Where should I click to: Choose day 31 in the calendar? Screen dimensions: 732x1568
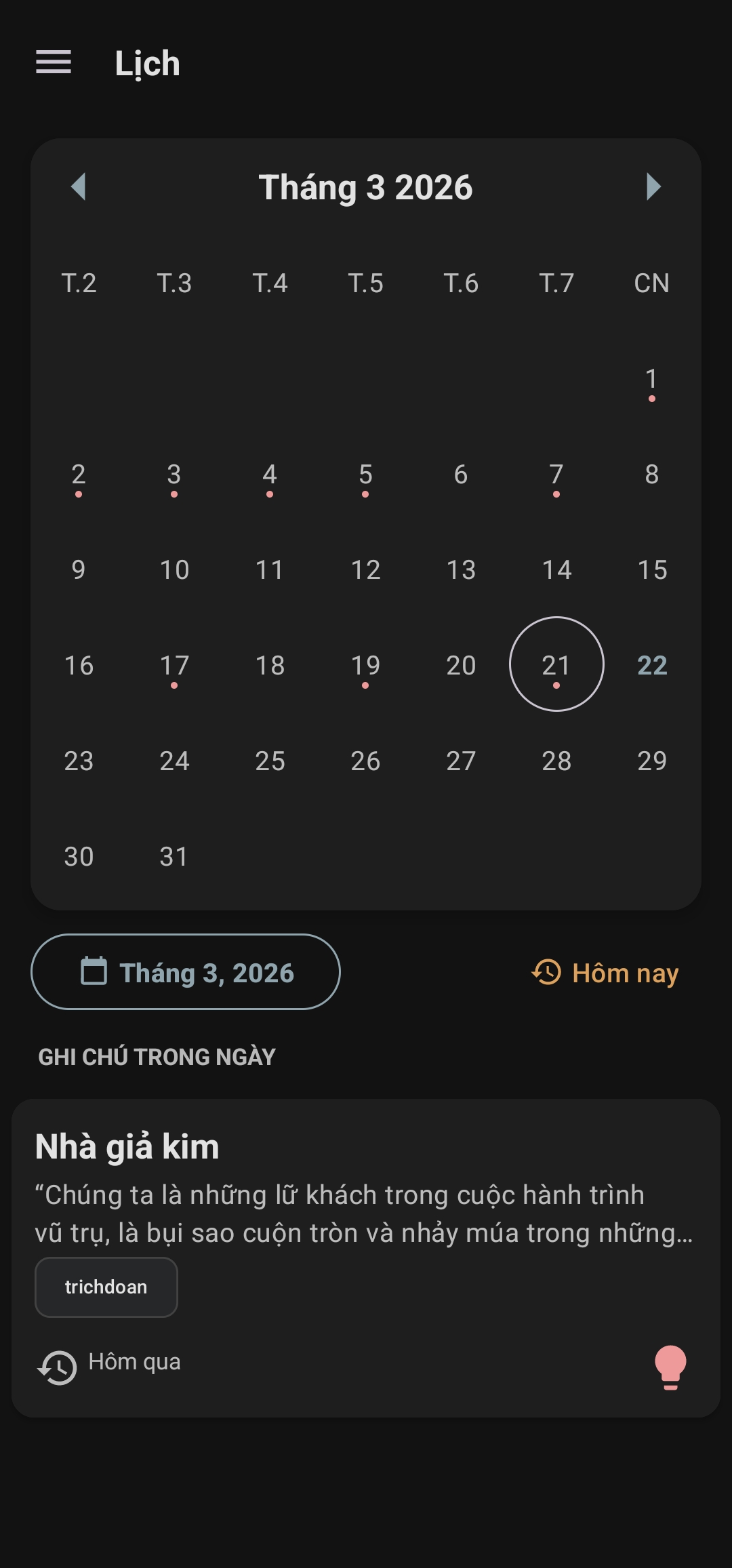(x=174, y=856)
